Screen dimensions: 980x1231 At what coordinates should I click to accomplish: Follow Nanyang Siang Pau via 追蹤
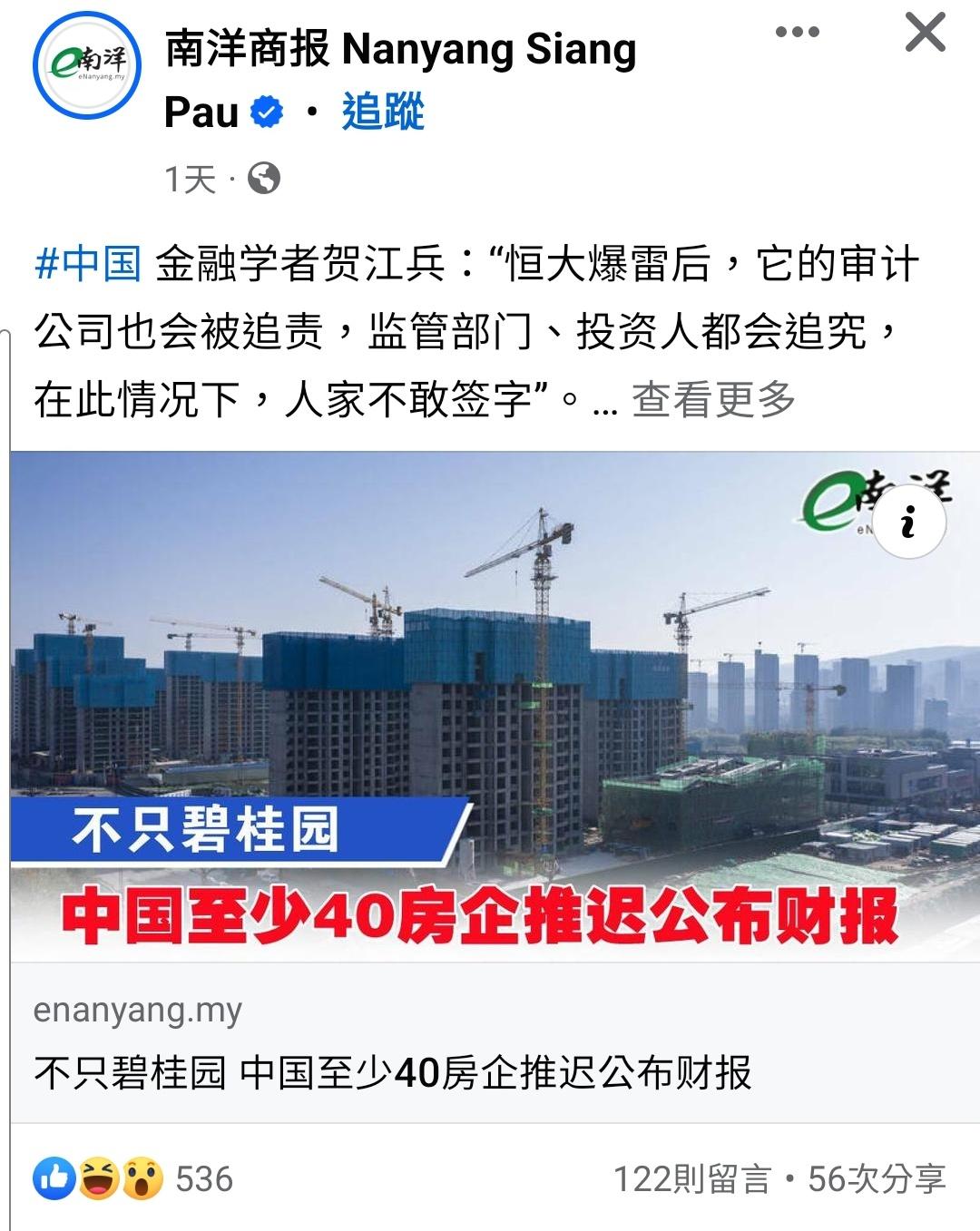point(383,112)
